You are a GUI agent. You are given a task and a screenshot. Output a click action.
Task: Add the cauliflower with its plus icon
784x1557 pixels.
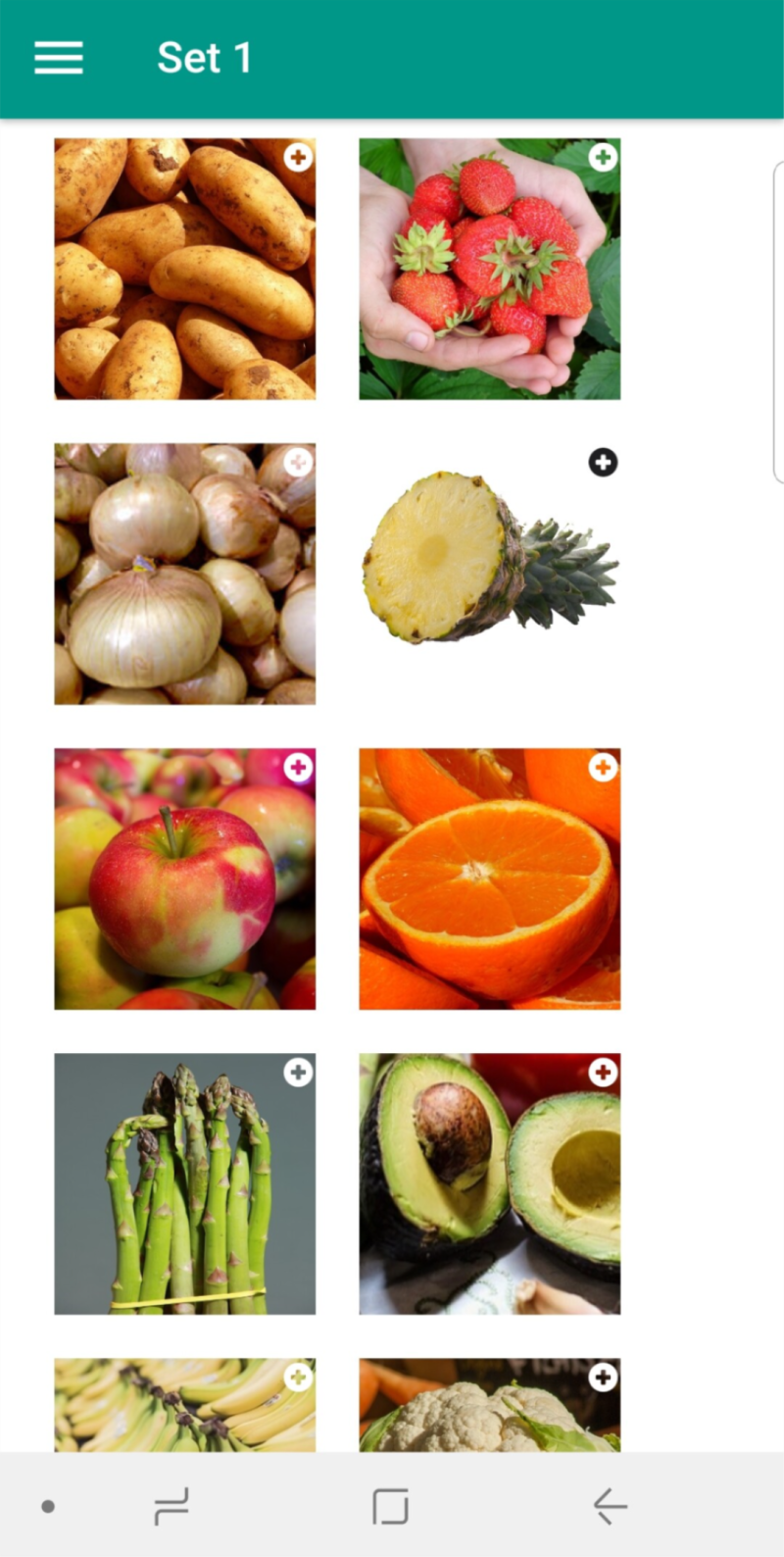pyautogui.click(x=603, y=1377)
